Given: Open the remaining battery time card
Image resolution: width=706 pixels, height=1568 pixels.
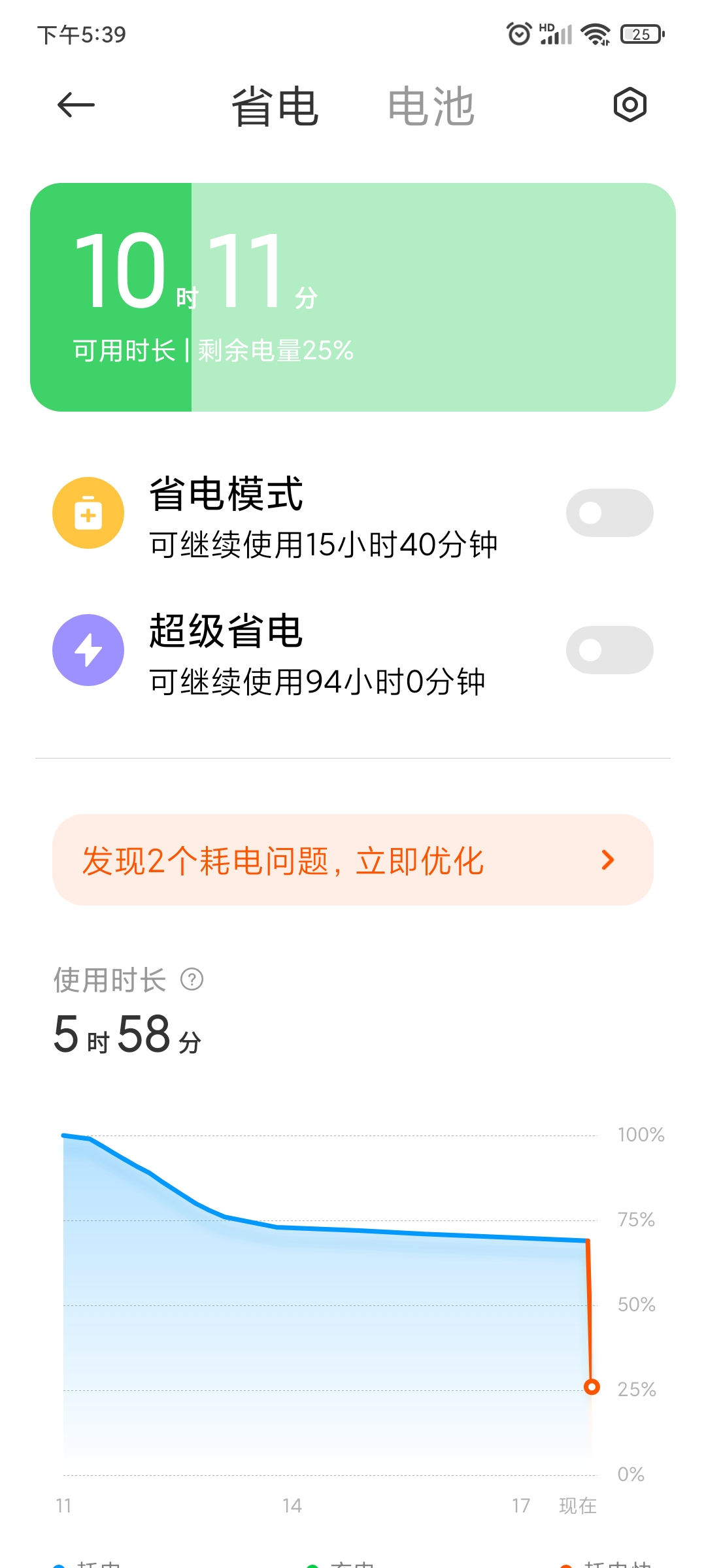Looking at the screenshot, I should coord(353,297).
